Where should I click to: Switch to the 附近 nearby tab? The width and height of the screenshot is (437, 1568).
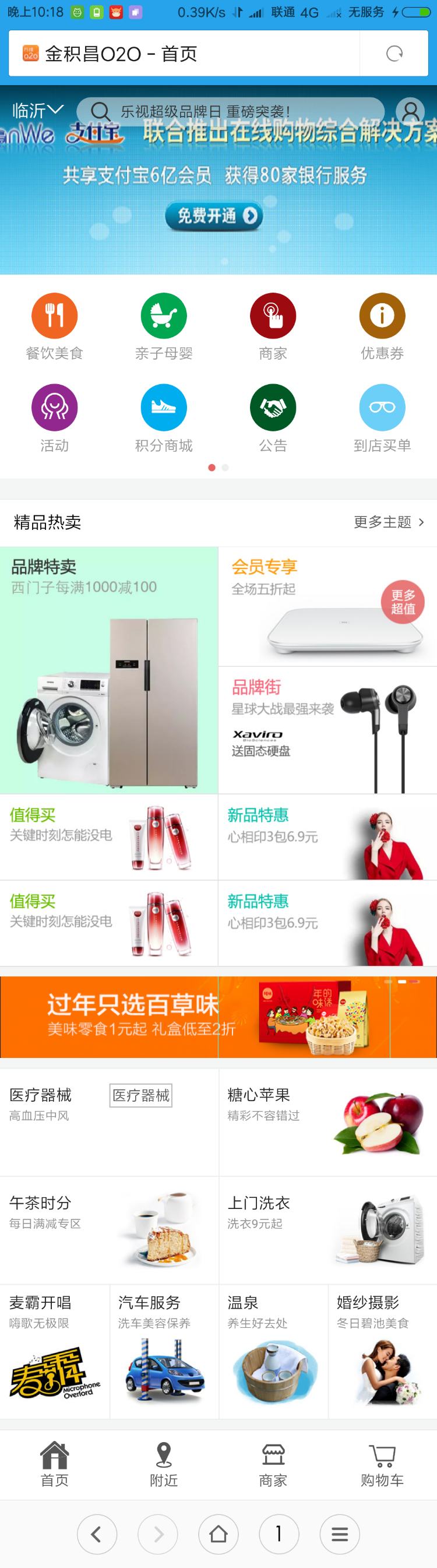coord(164,1464)
